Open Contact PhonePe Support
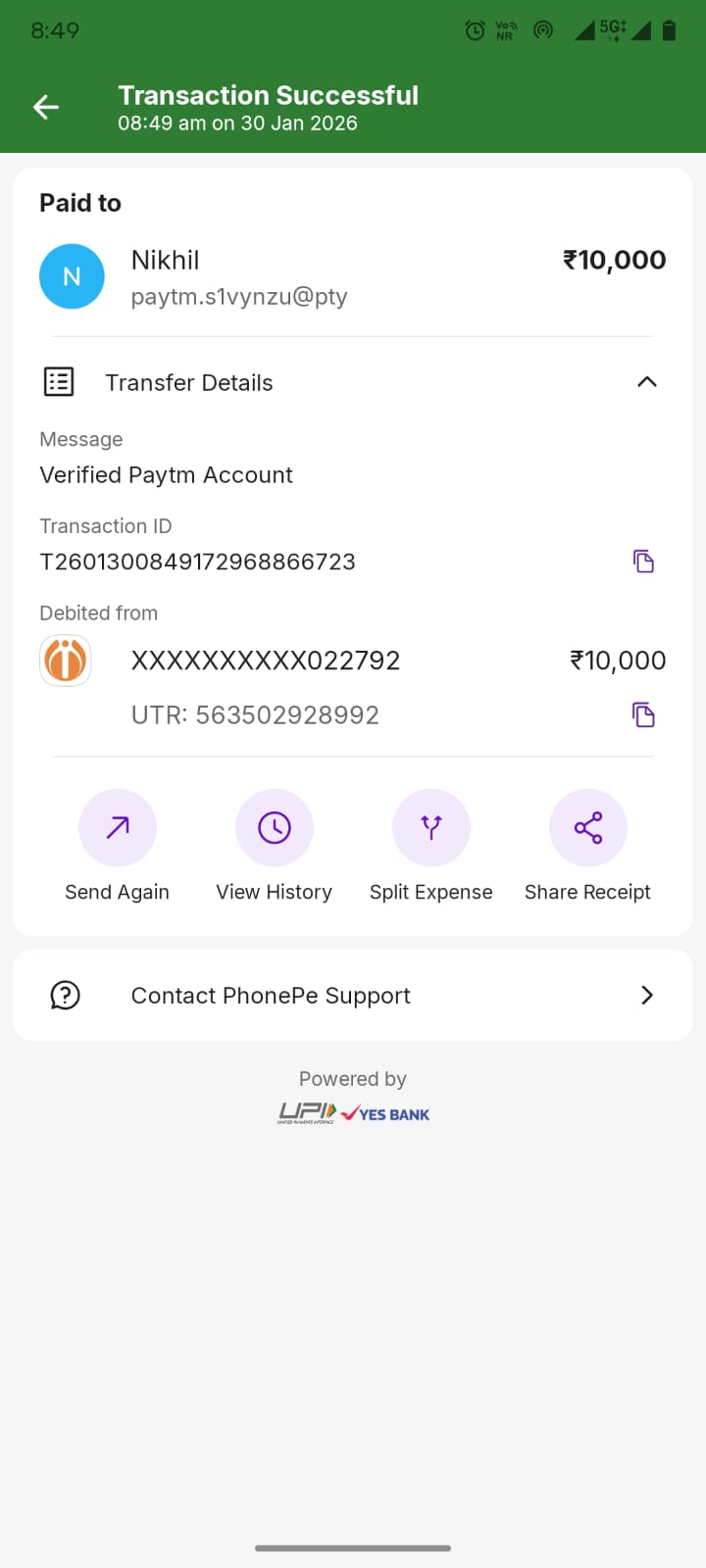The height and width of the screenshot is (1568, 706). (353, 996)
